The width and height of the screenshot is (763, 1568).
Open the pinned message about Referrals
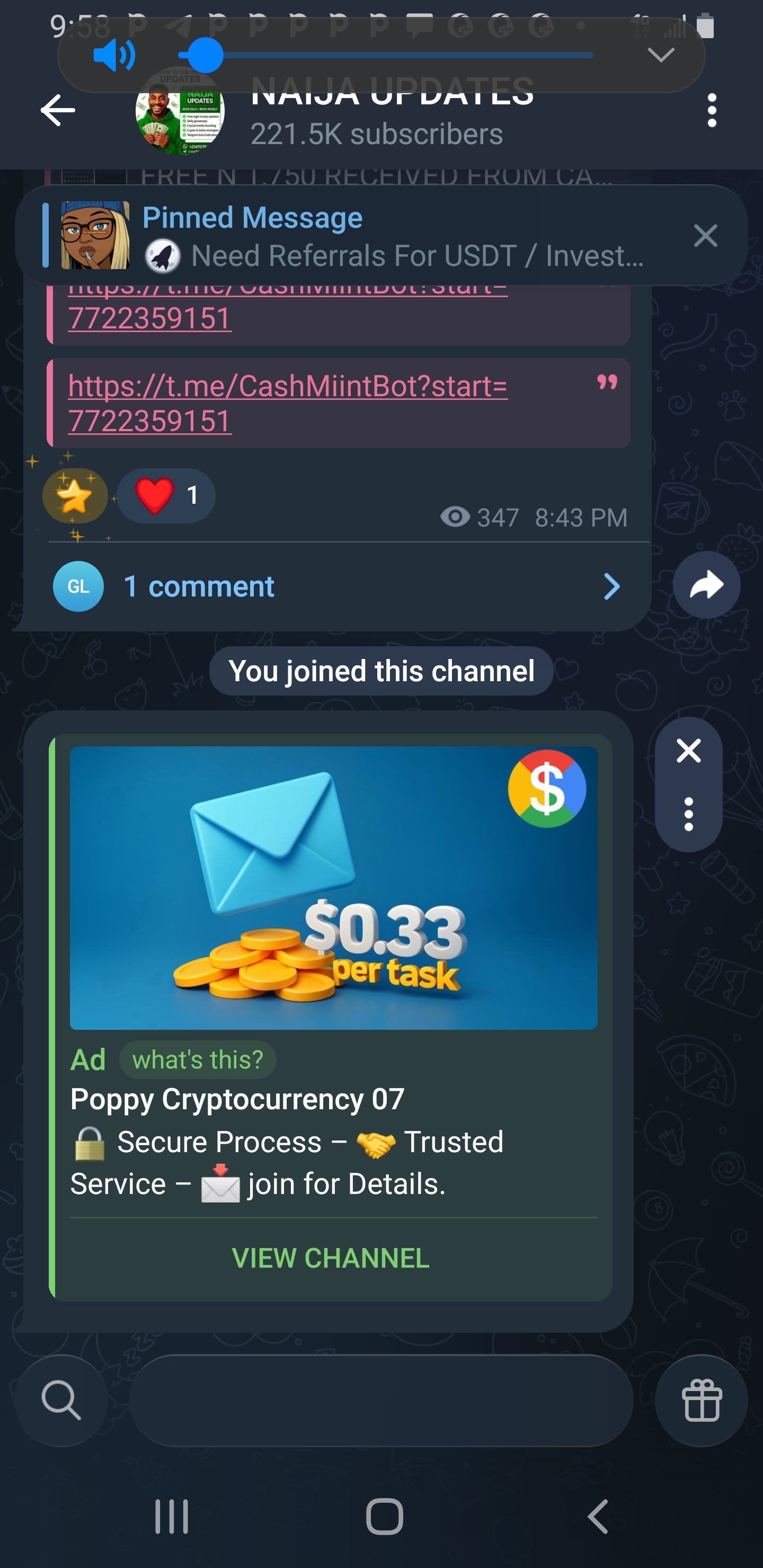point(390,236)
